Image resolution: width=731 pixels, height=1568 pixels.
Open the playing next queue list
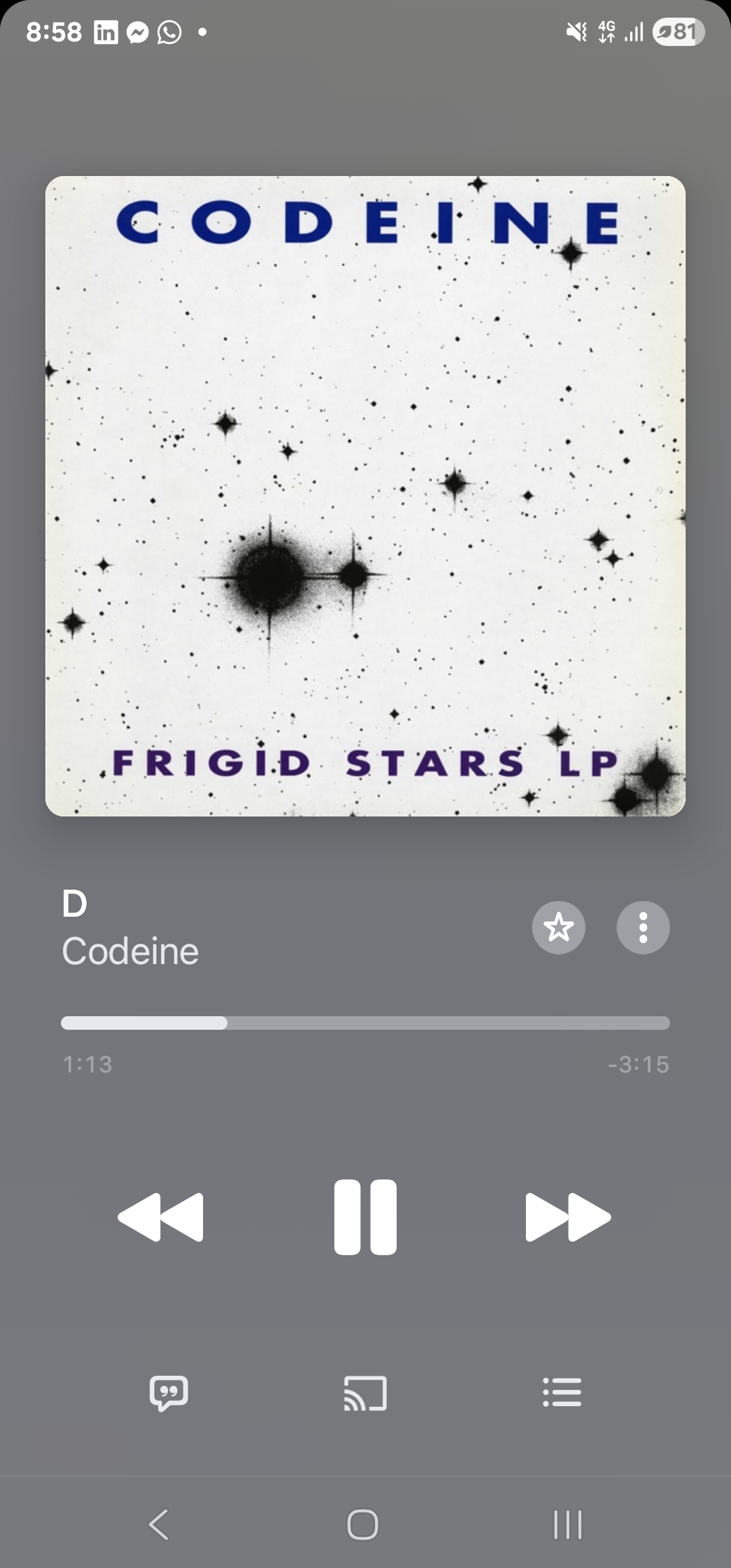point(562,1393)
